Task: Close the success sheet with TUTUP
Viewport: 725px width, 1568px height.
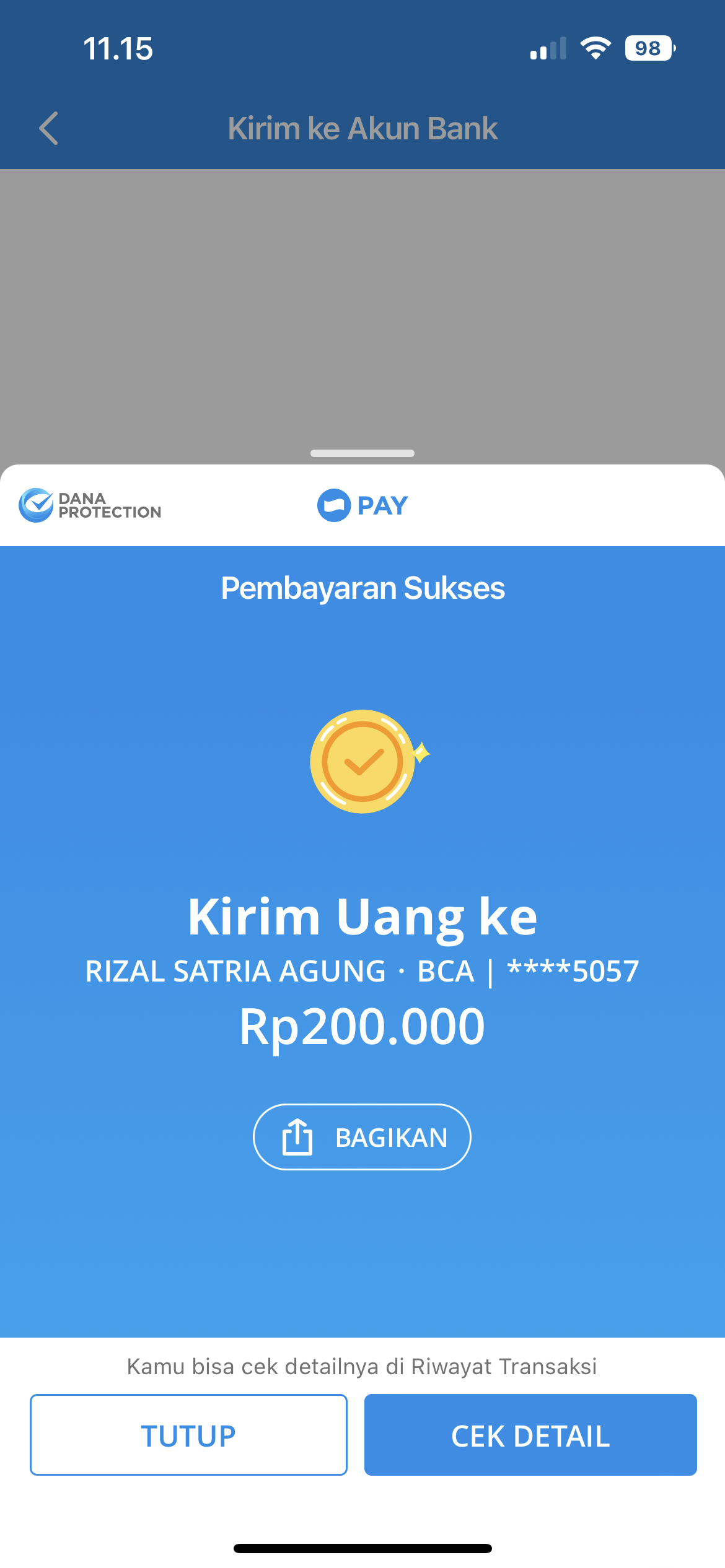Action: 188,1435
